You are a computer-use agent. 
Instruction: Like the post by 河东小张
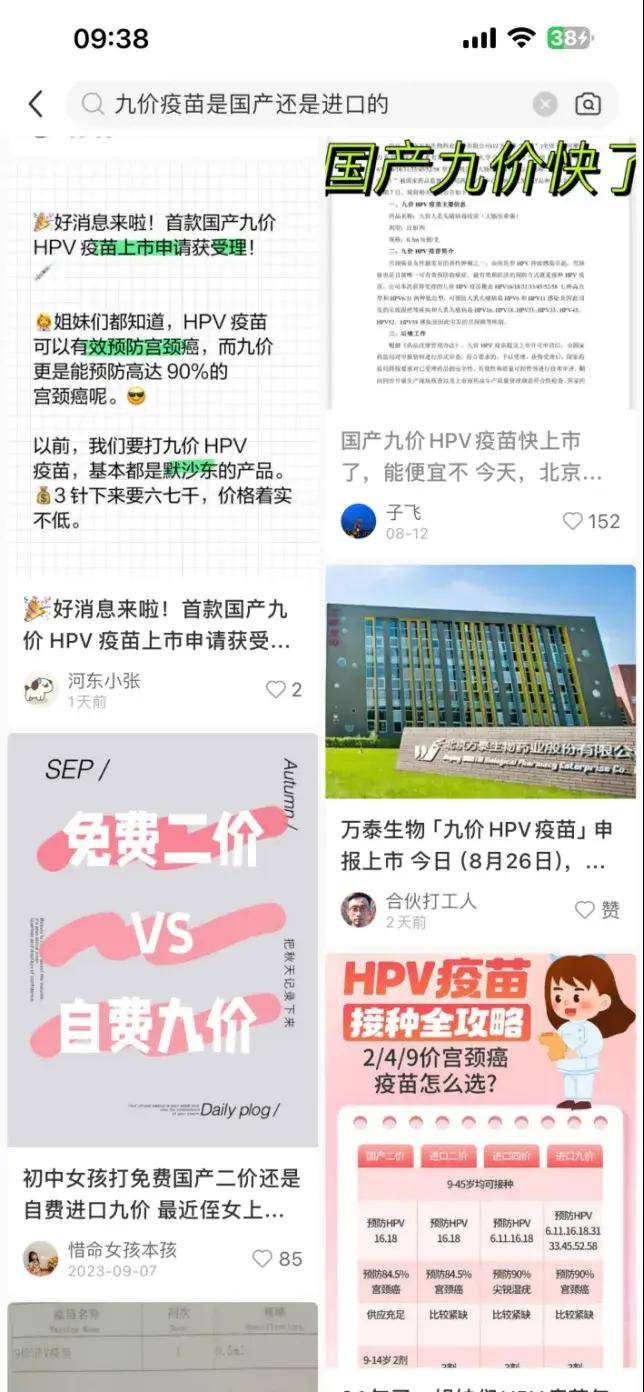283,689
